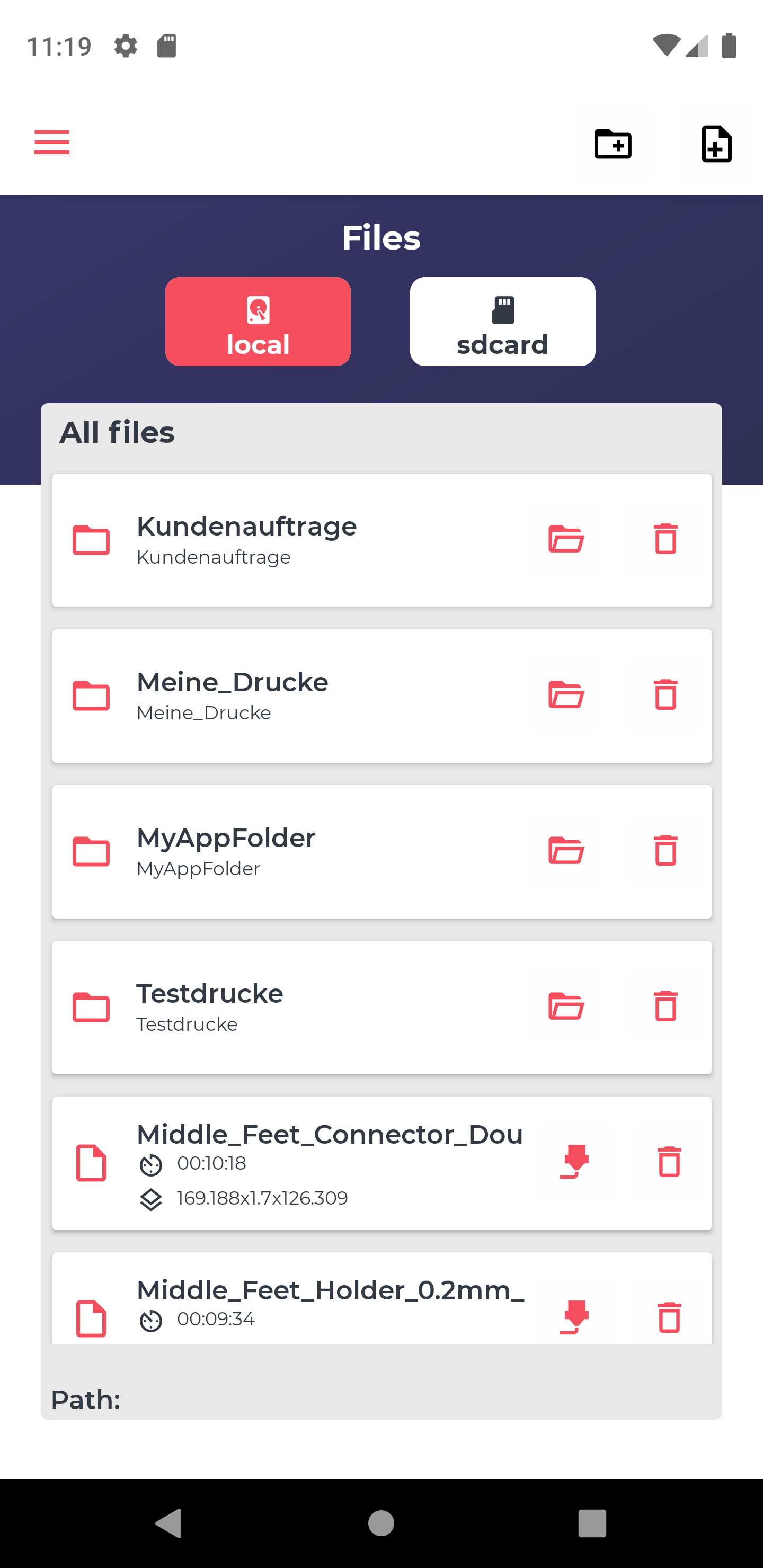The width and height of the screenshot is (763, 1568).
Task: Open the Testdrucke folder
Action: [566, 1007]
